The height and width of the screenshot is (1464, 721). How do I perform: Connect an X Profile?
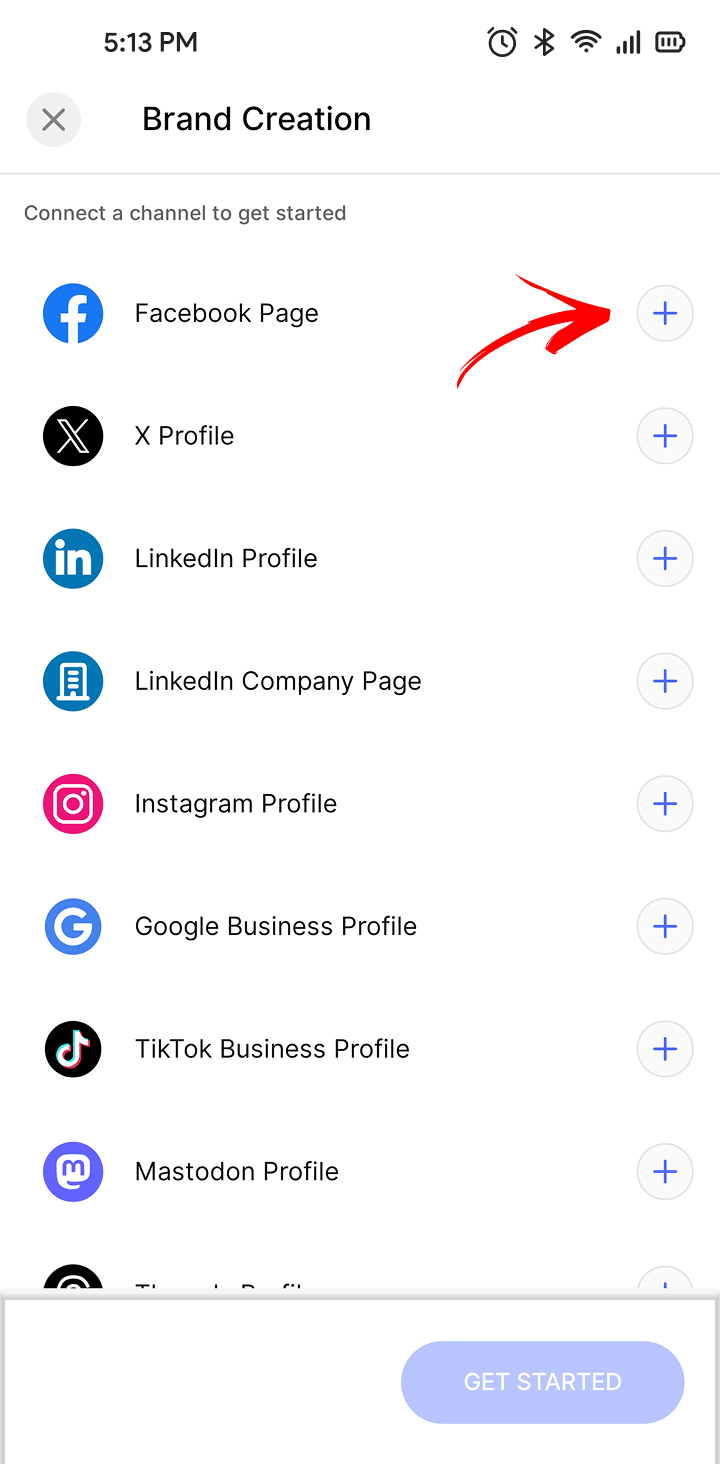pyautogui.click(x=665, y=436)
